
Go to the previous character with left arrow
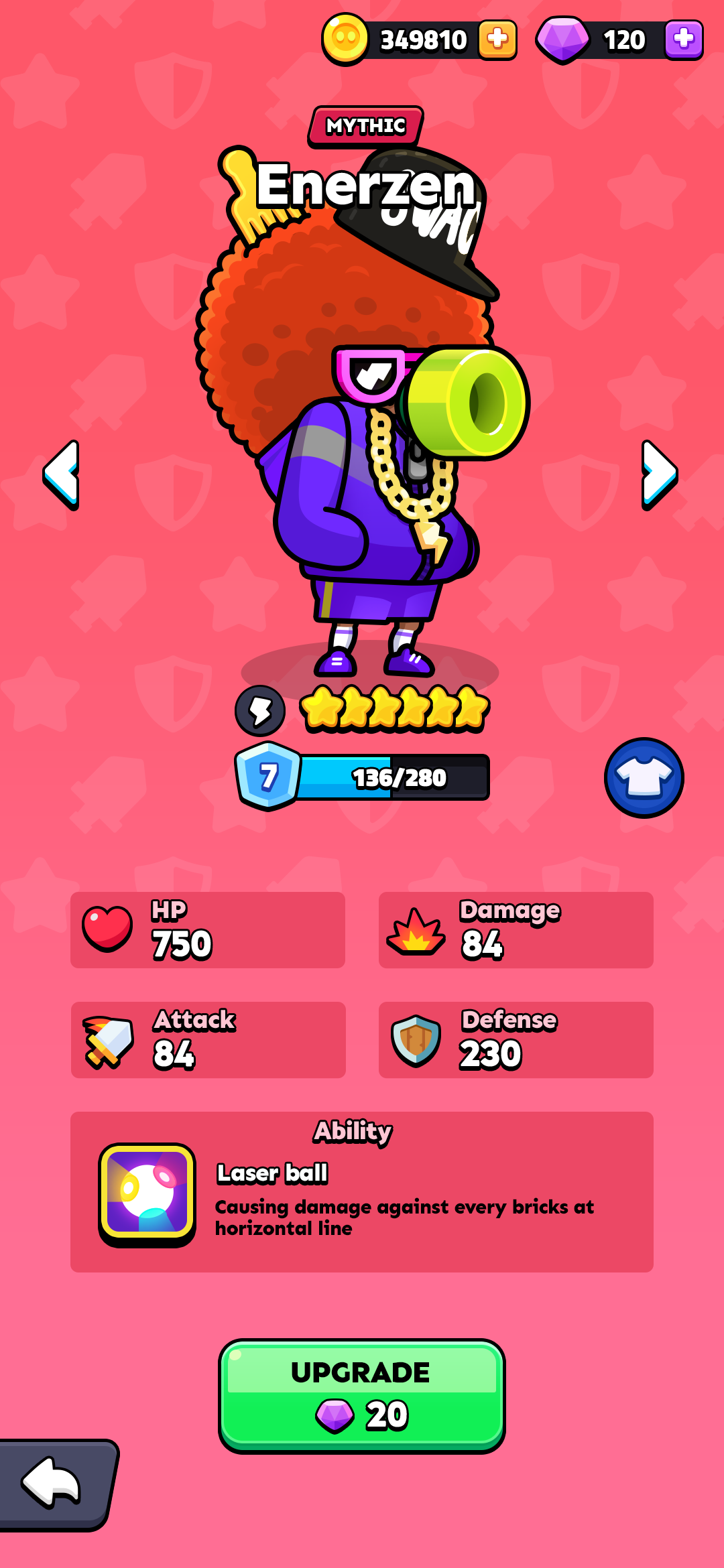[x=62, y=475]
